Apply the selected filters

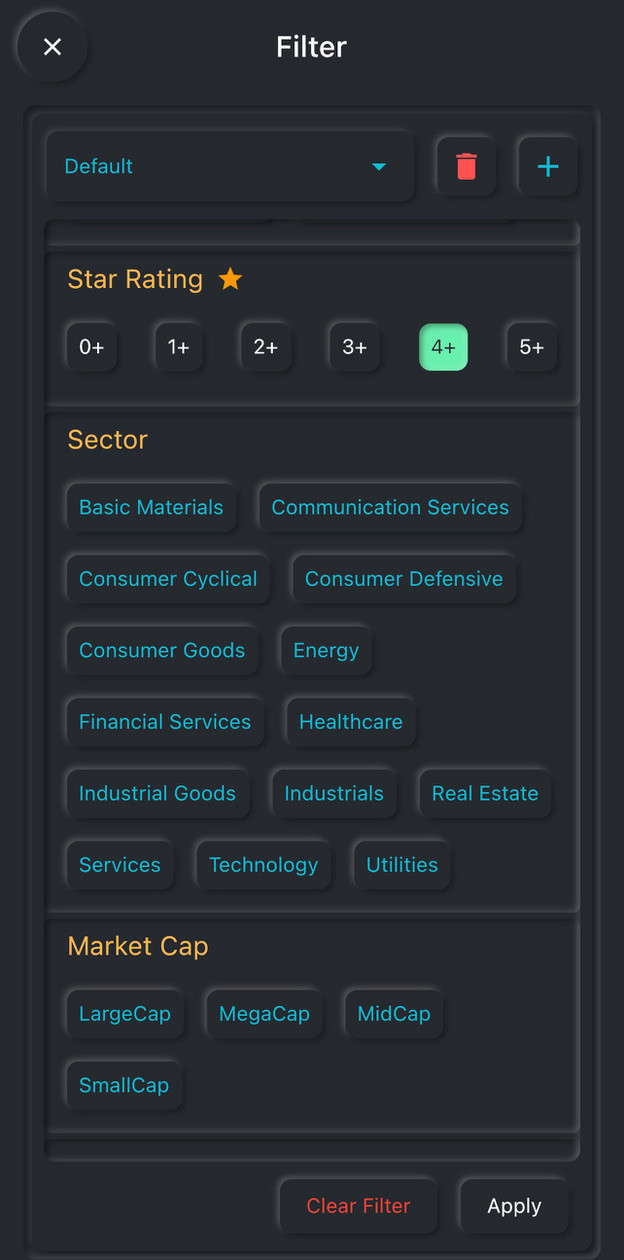pyautogui.click(x=514, y=1206)
